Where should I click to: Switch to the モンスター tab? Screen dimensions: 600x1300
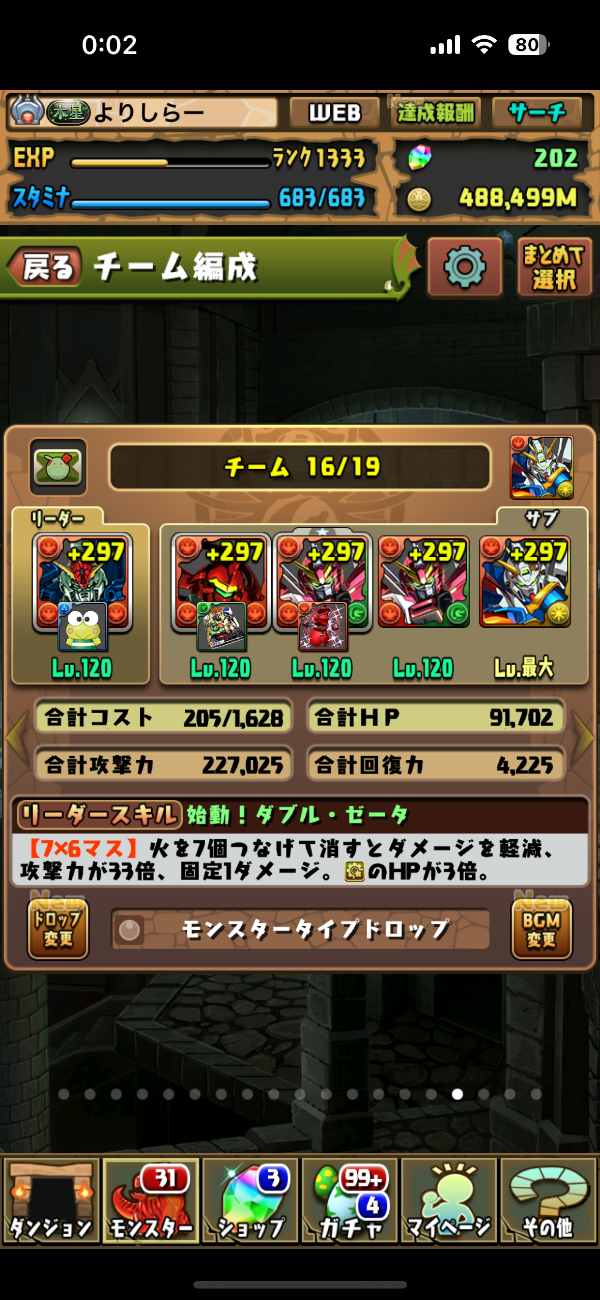(x=150, y=1200)
